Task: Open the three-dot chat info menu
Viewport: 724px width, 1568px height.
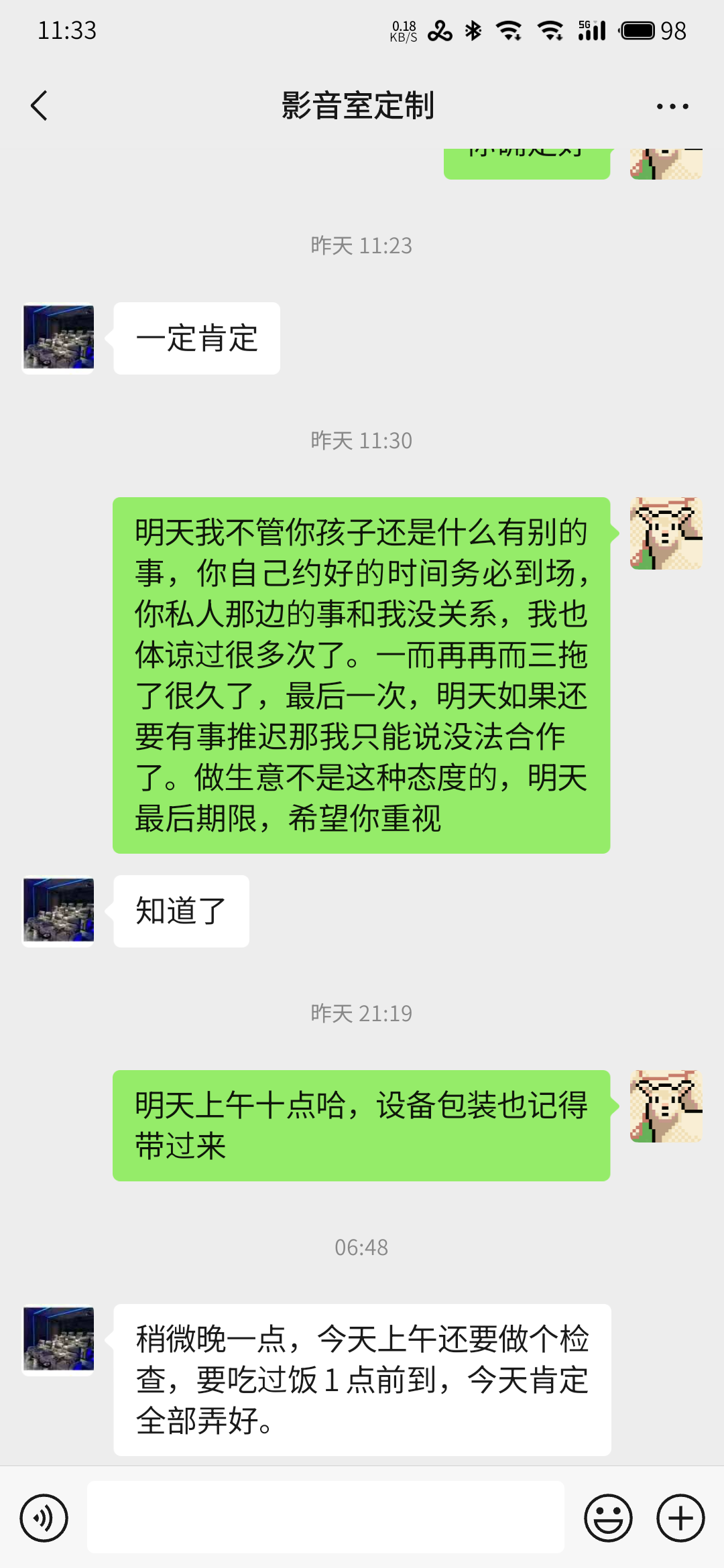Action: tap(672, 107)
